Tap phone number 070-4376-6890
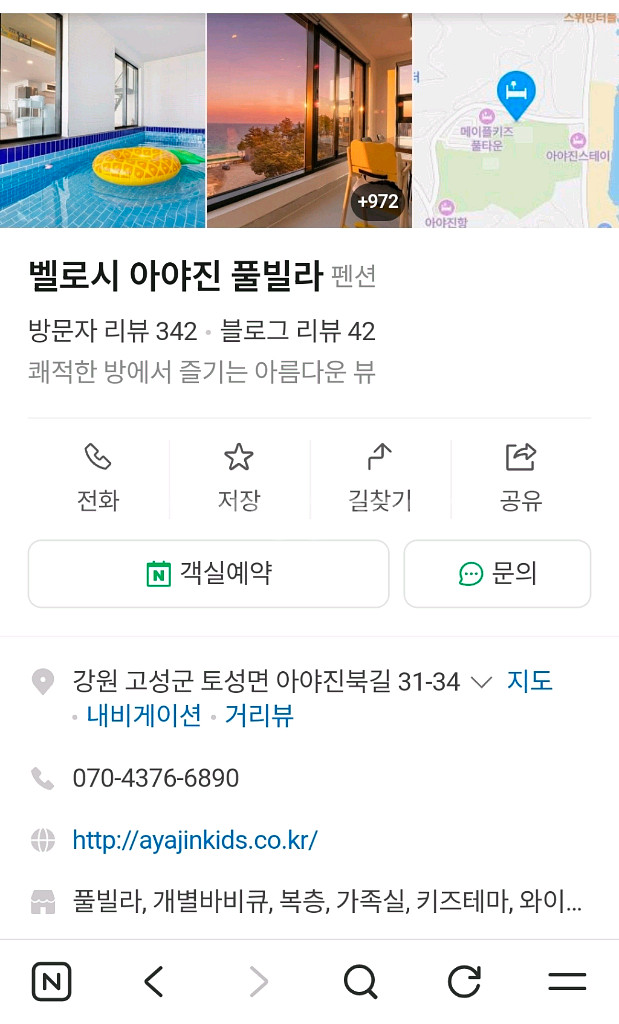619x1024 pixels. coord(156,778)
